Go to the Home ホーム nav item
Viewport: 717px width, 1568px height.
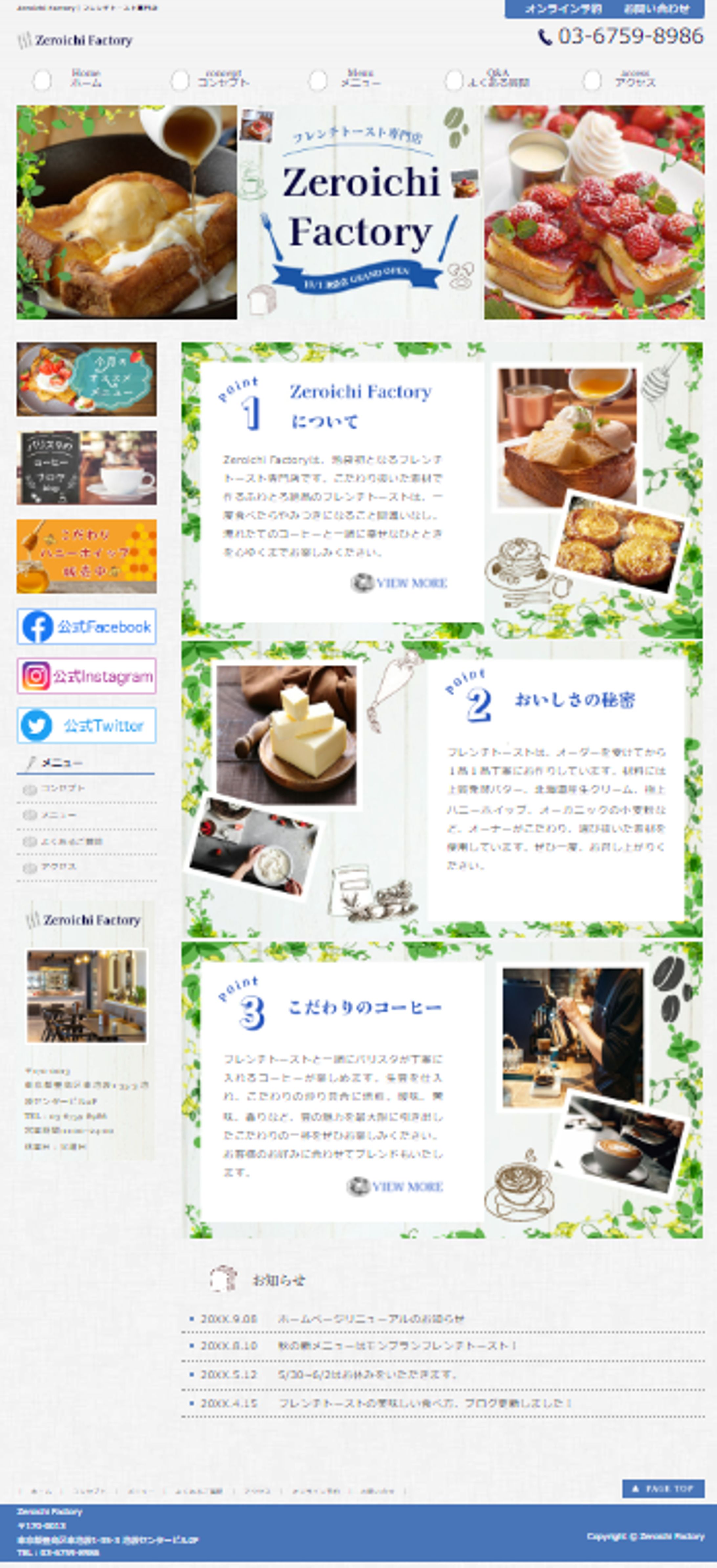[86, 79]
